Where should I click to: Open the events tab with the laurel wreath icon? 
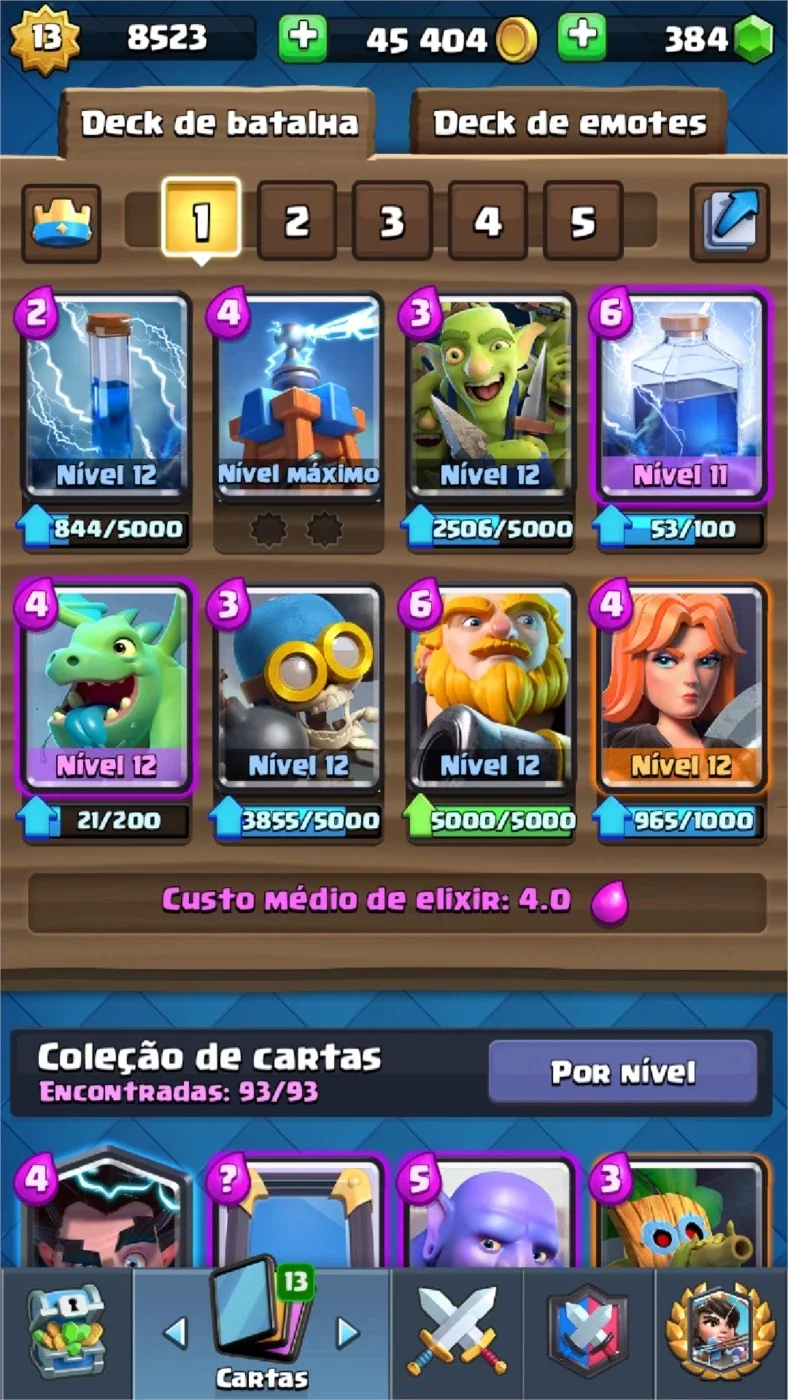click(721, 1333)
